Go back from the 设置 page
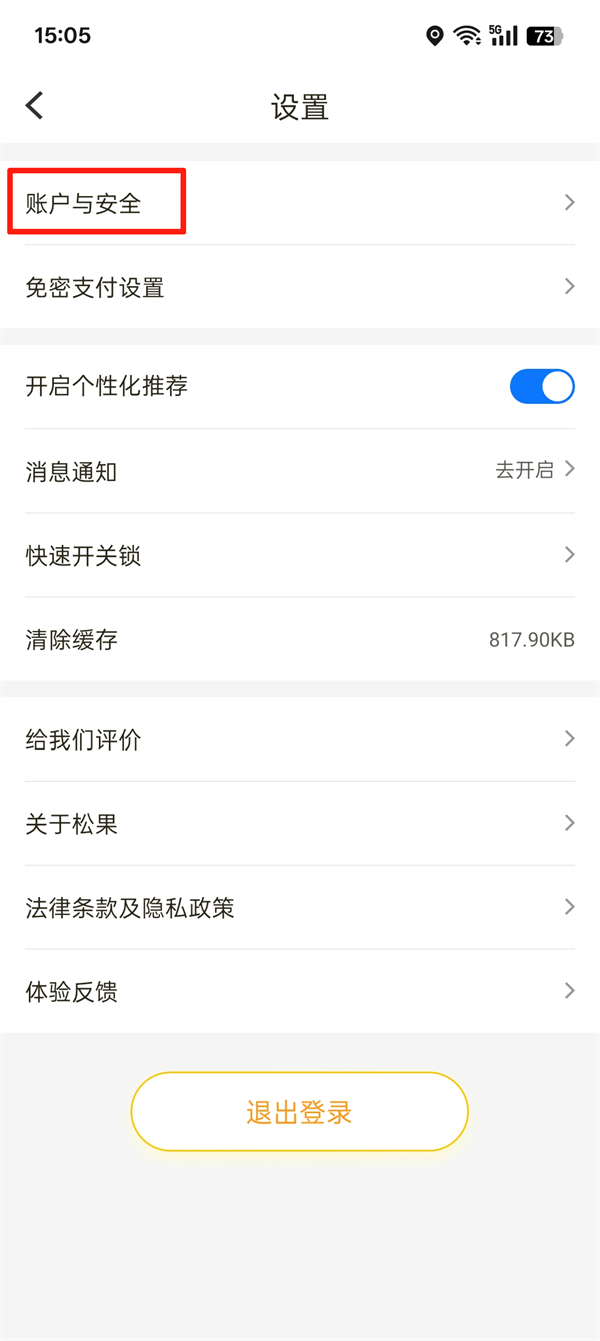Viewport: 600px width, 1341px height. pyautogui.click(x=35, y=105)
